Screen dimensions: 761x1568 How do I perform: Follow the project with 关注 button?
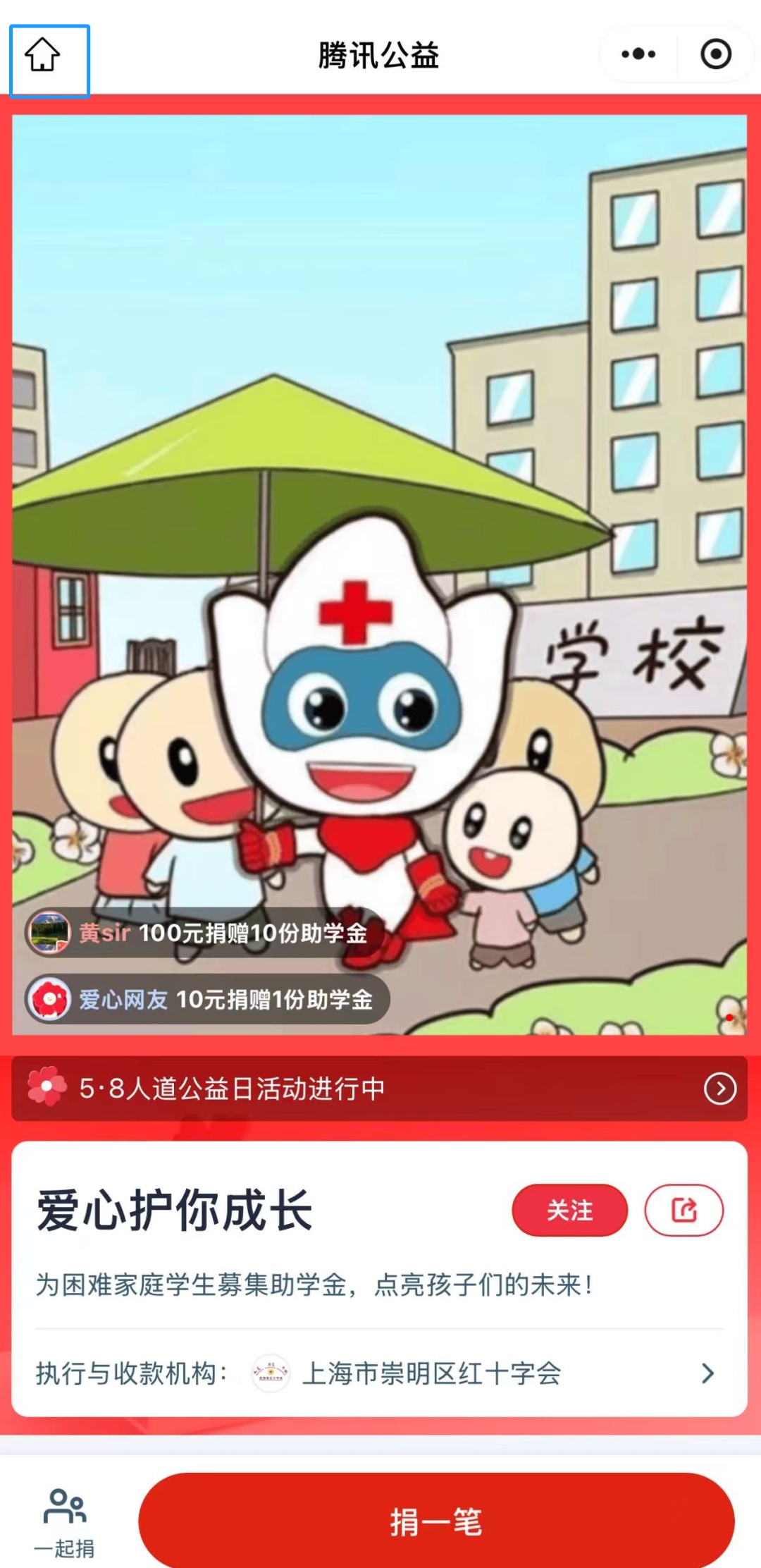(569, 1211)
